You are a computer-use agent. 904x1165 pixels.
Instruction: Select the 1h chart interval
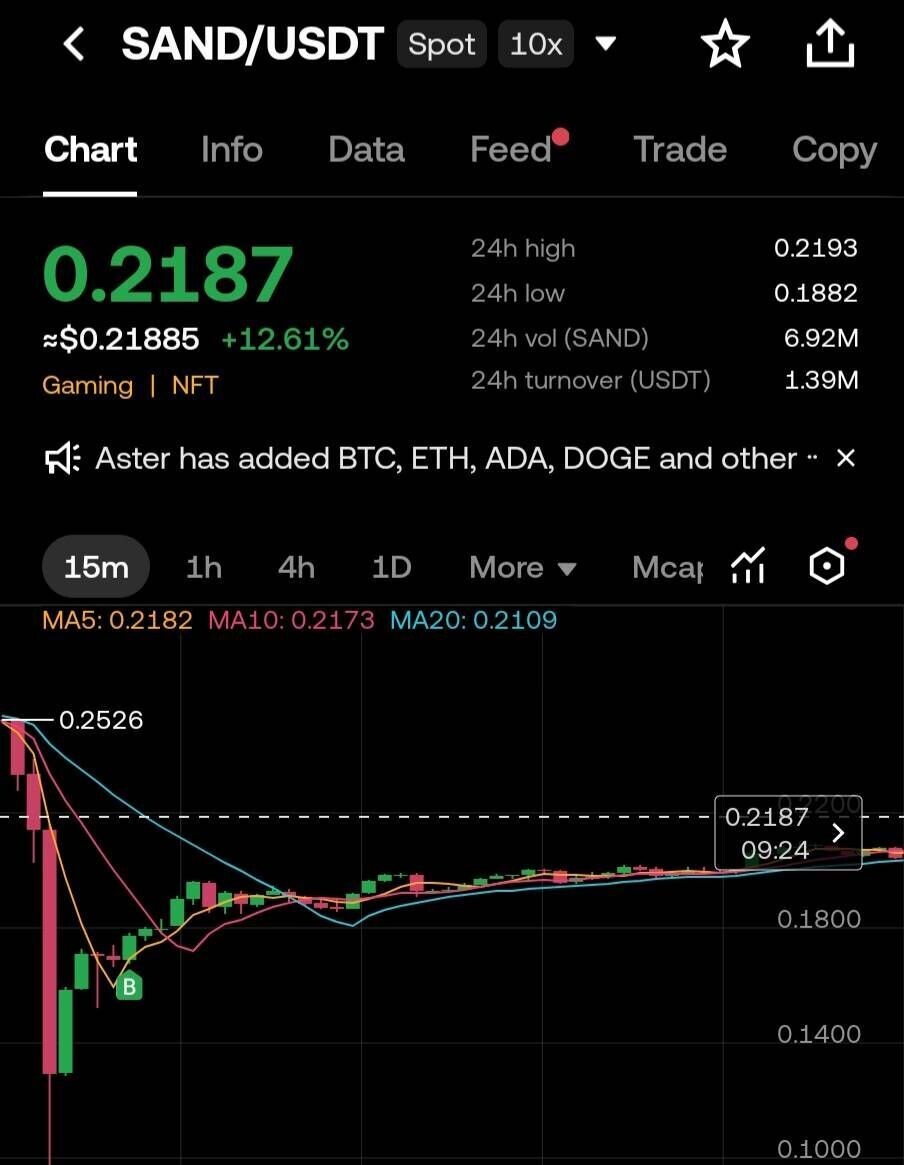click(x=204, y=568)
